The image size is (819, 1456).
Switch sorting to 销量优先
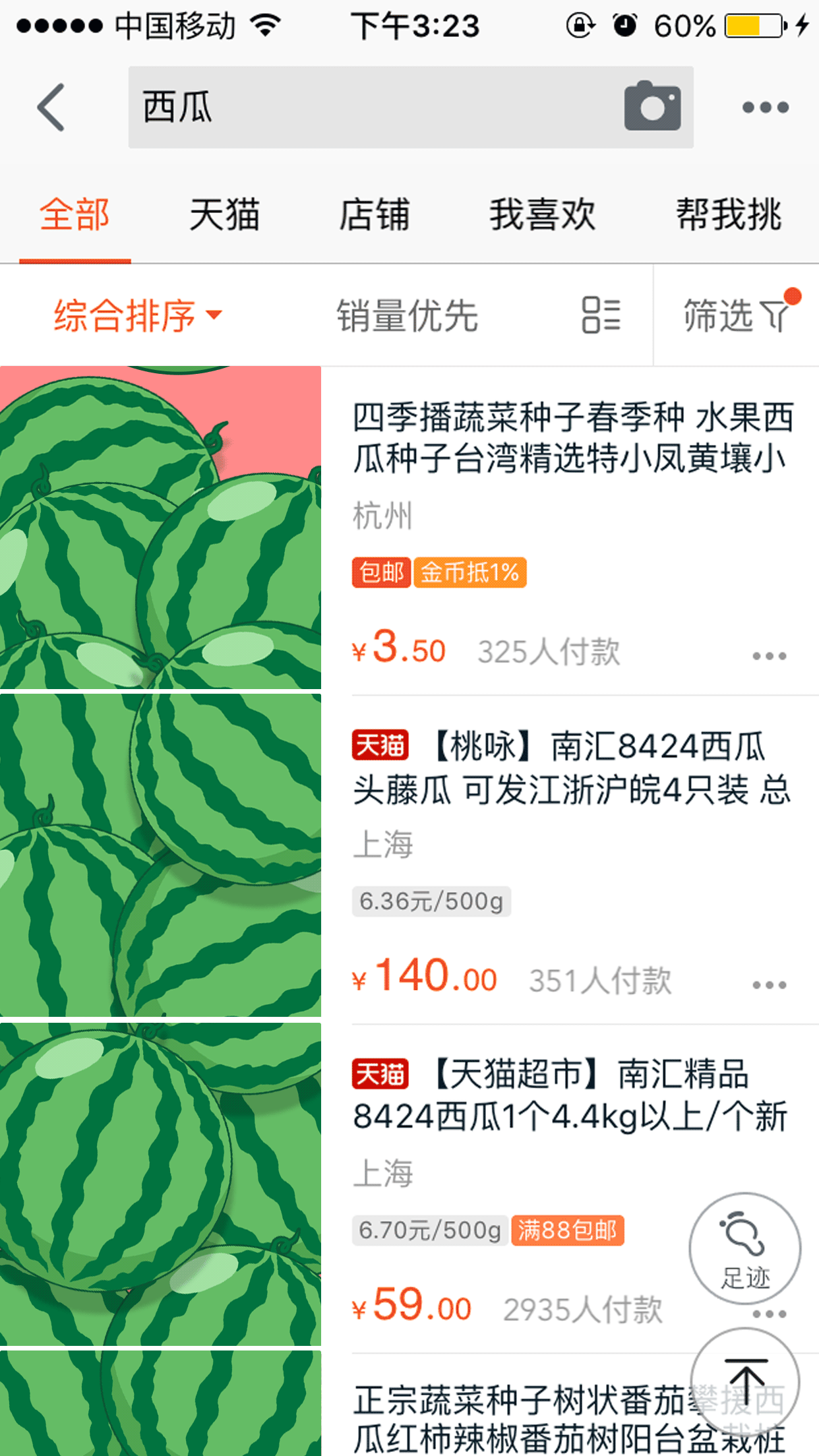407,315
